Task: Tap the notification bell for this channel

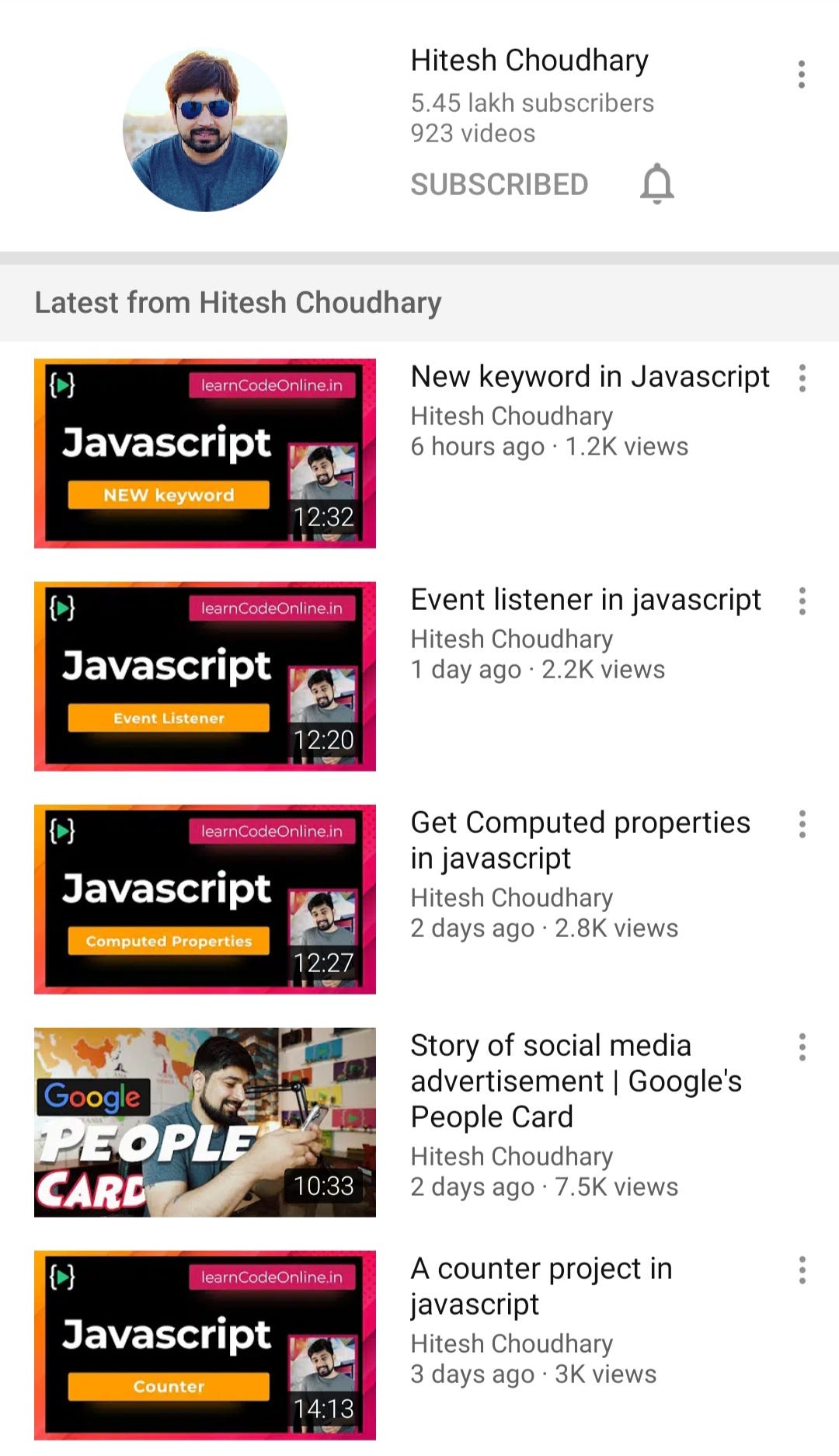Action: (x=657, y=184)
